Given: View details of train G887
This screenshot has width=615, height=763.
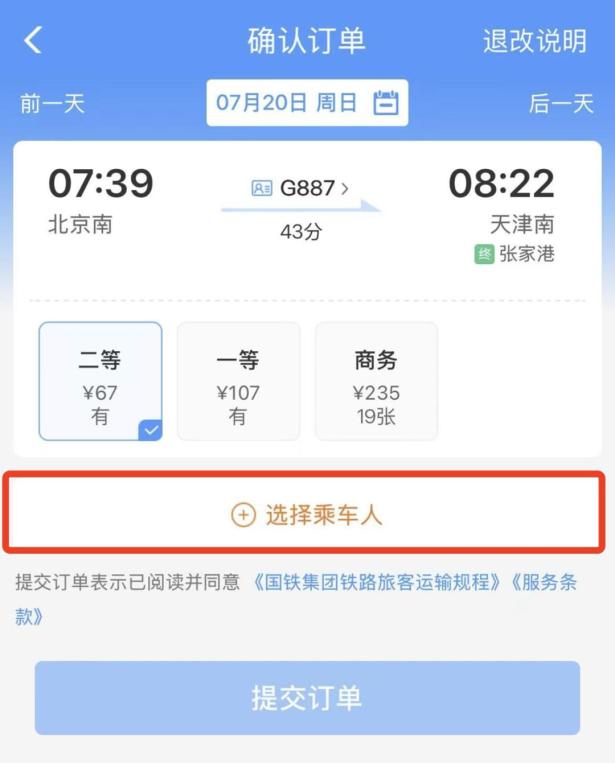Looking at the screenshot, I should click(x=301, y=188).
